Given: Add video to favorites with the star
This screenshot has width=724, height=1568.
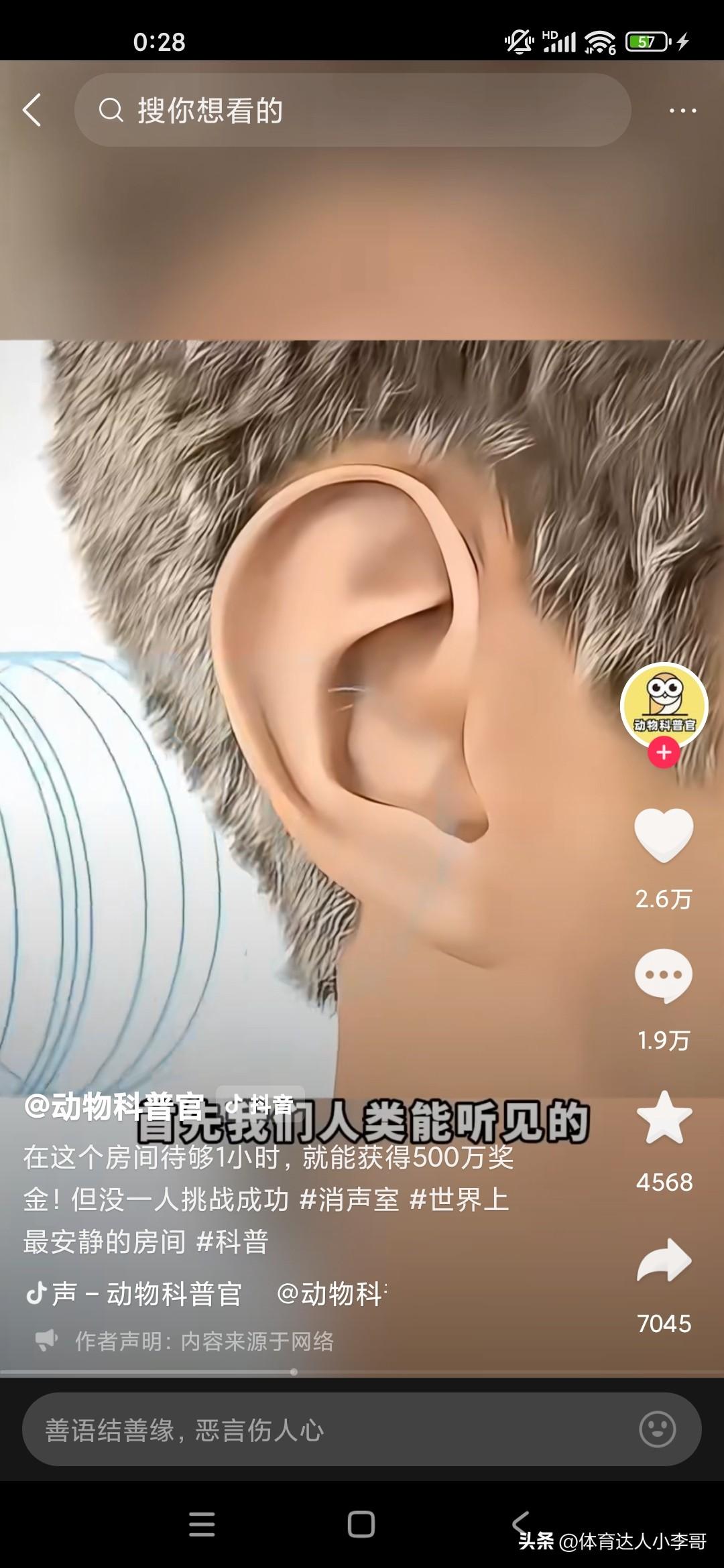Looking at the screenshot, I should pos(664,1118).
